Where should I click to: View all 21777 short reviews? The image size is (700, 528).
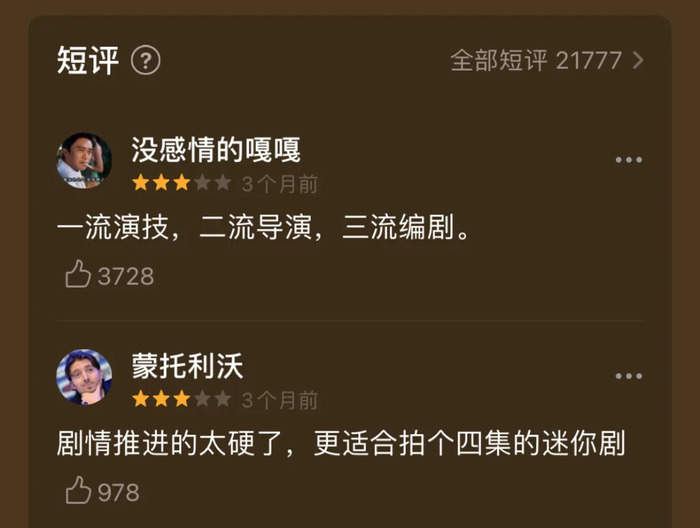coord(546,61)
